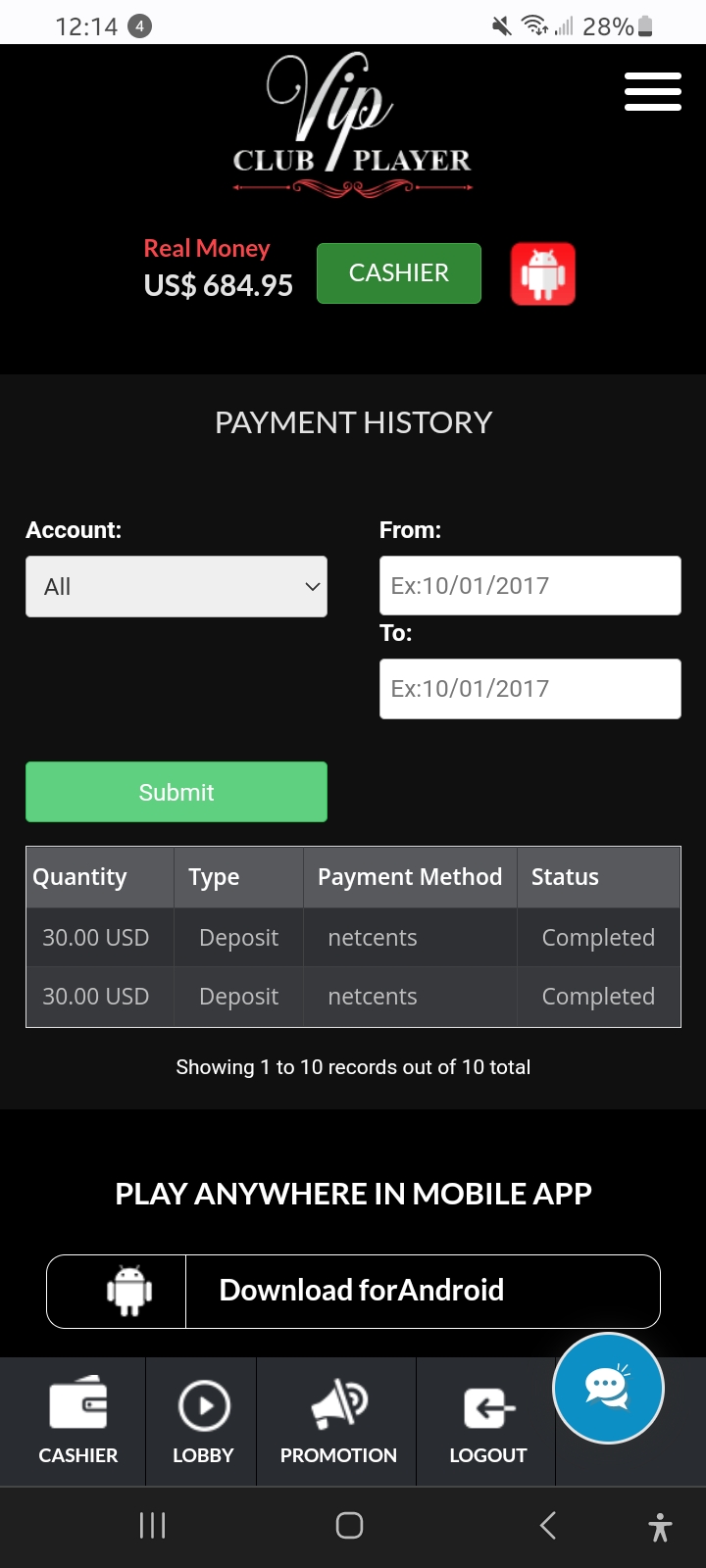Switch to the Promotion tab
Image resolution: width=706 pixels, height=1568 pixels.
click(x=338, y=1421)
